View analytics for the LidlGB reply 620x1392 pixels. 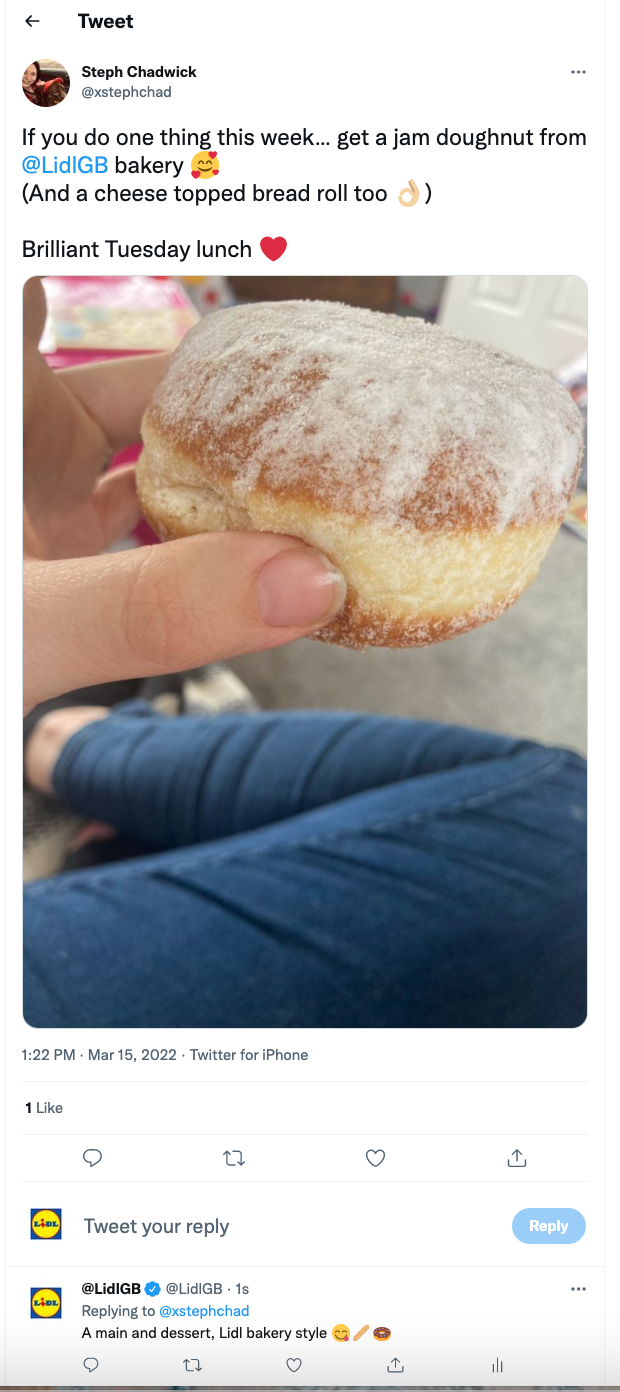pyautogui.click(x=497, y=1365)
